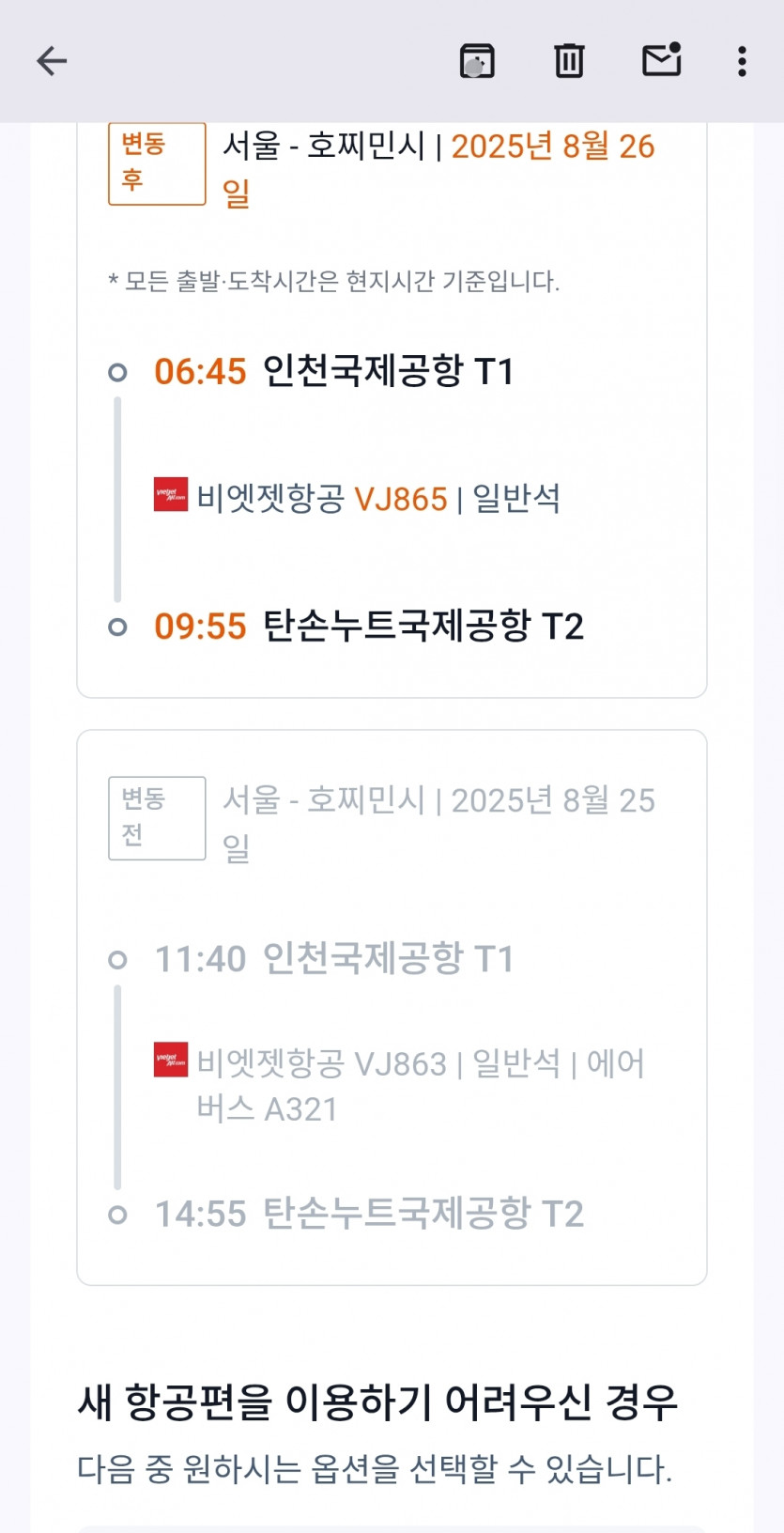The height and width of the screenshot is (1533, 784).
Task: Mark this email as unread
Action: pos(661,61)
